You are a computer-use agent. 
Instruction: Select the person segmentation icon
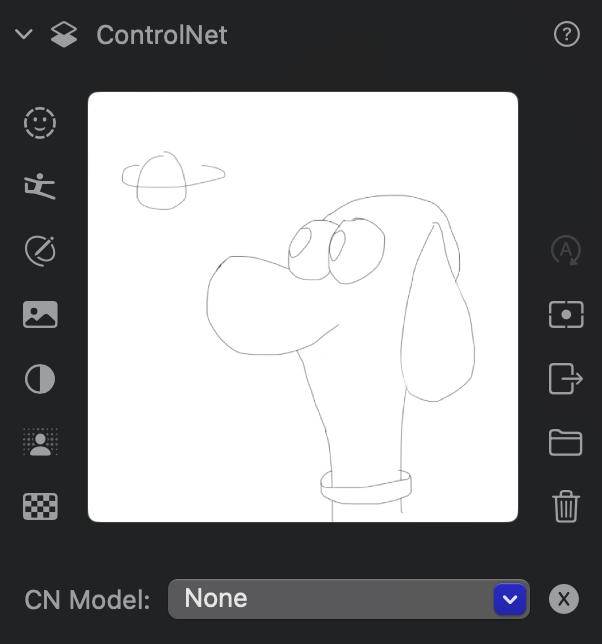pos(40,443)
